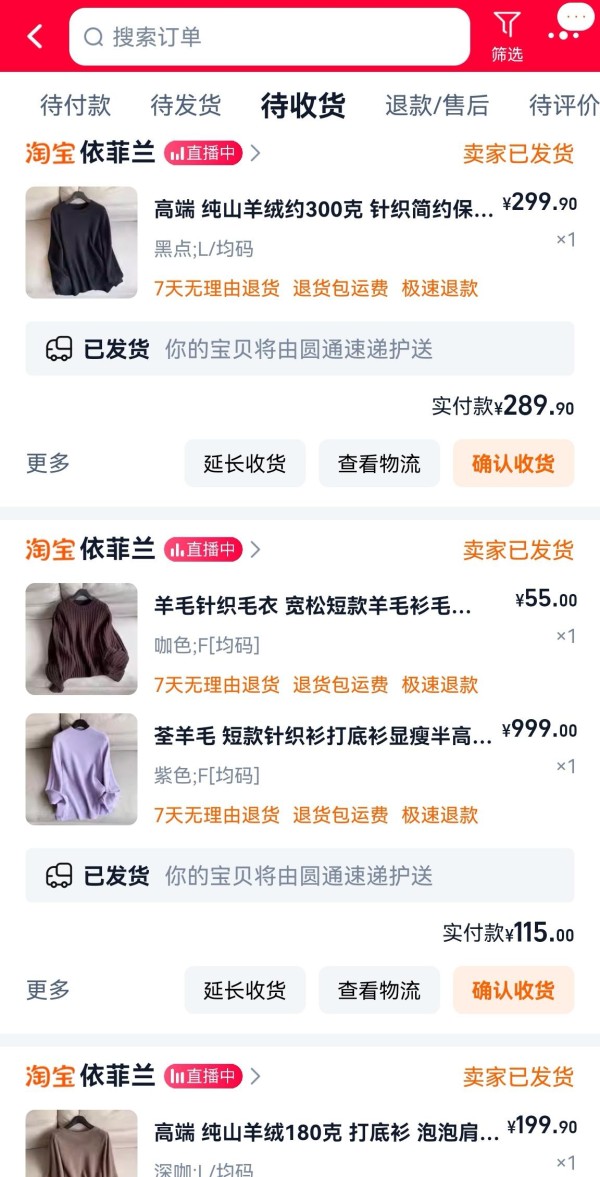
Task: Tap 延长收货 on the ¥115.00 order
Action: coord(245,990)
